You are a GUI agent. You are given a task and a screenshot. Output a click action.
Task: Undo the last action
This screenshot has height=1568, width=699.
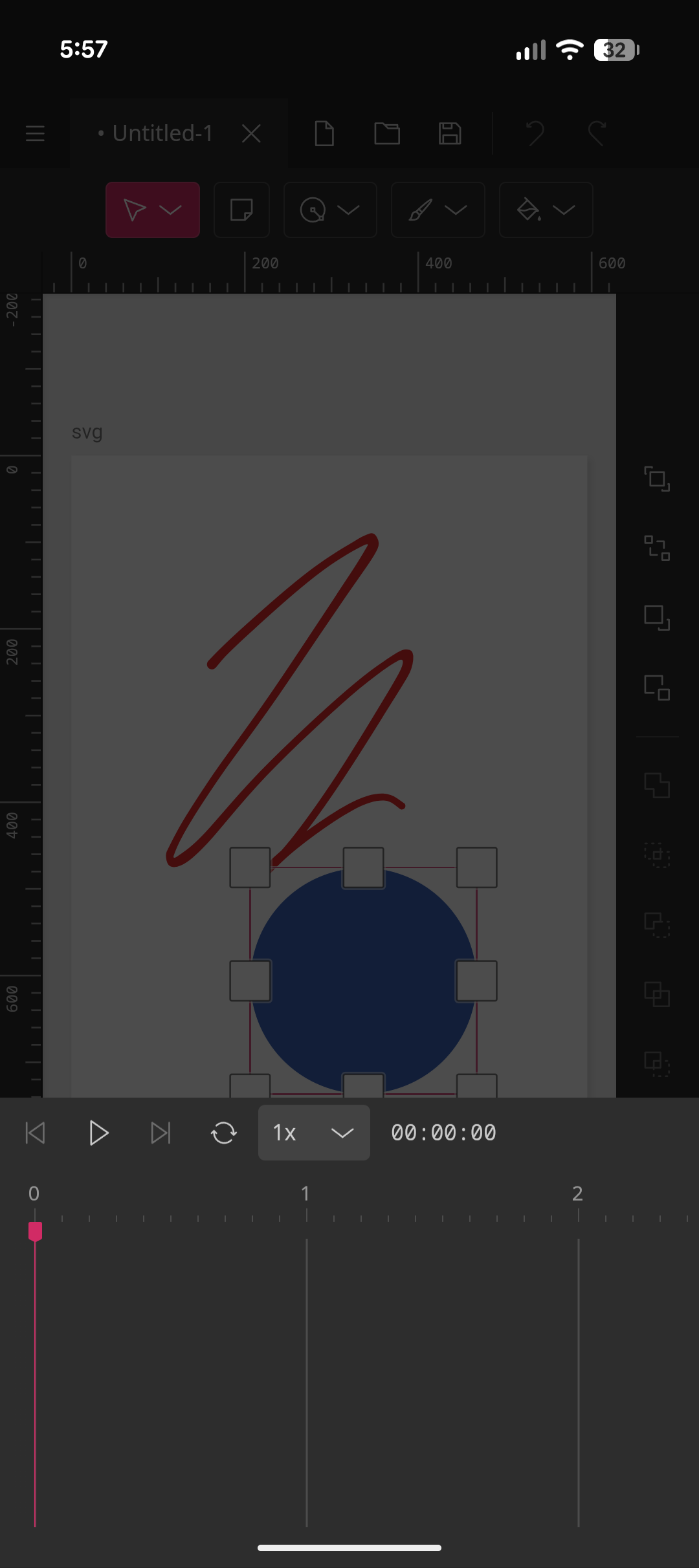(x=535, y=134)
